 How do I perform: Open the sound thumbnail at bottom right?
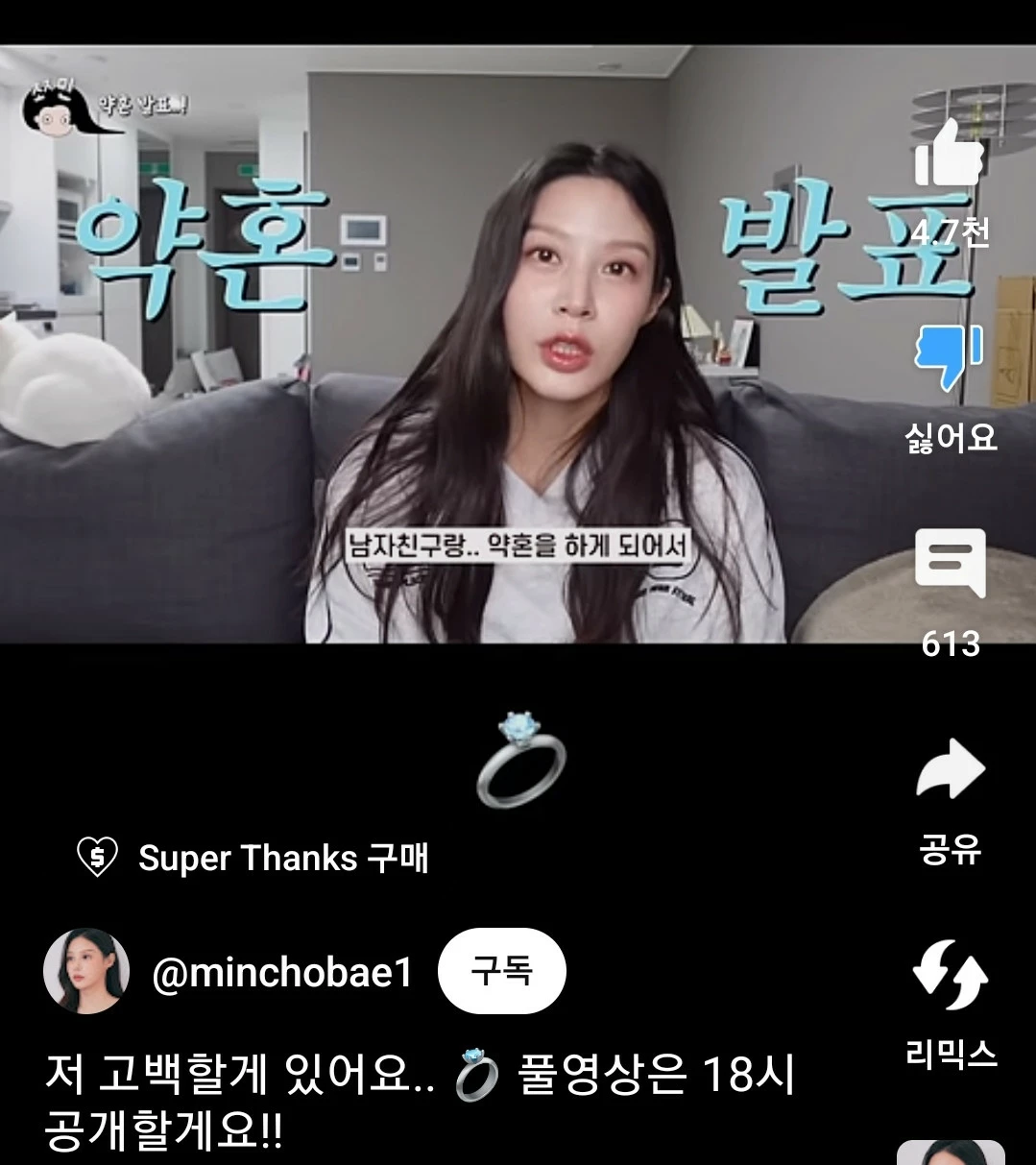pos(950,1153)
